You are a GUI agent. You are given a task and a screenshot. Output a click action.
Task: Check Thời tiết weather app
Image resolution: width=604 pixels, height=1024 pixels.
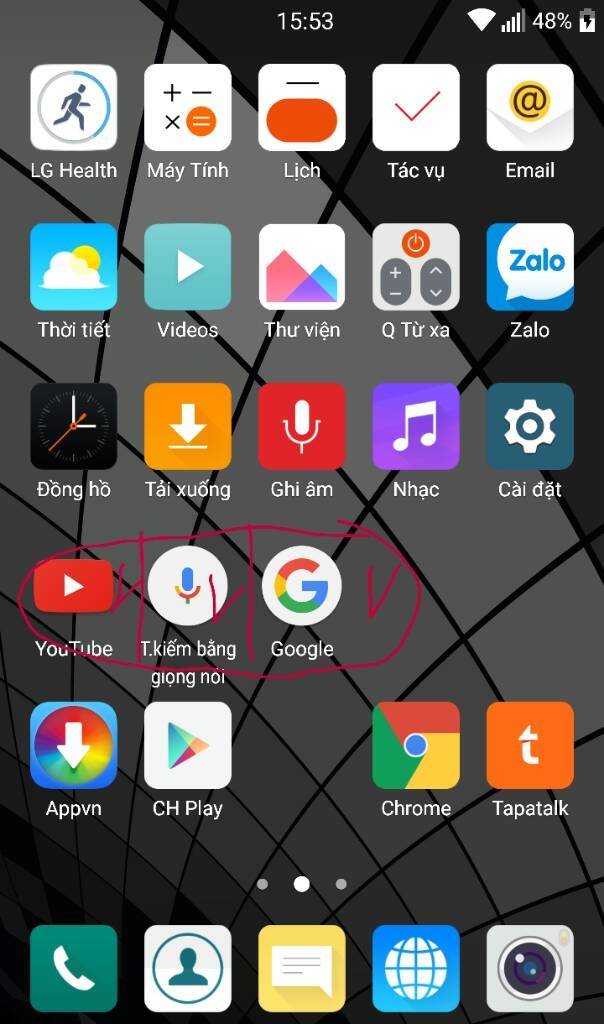[74, 267]
